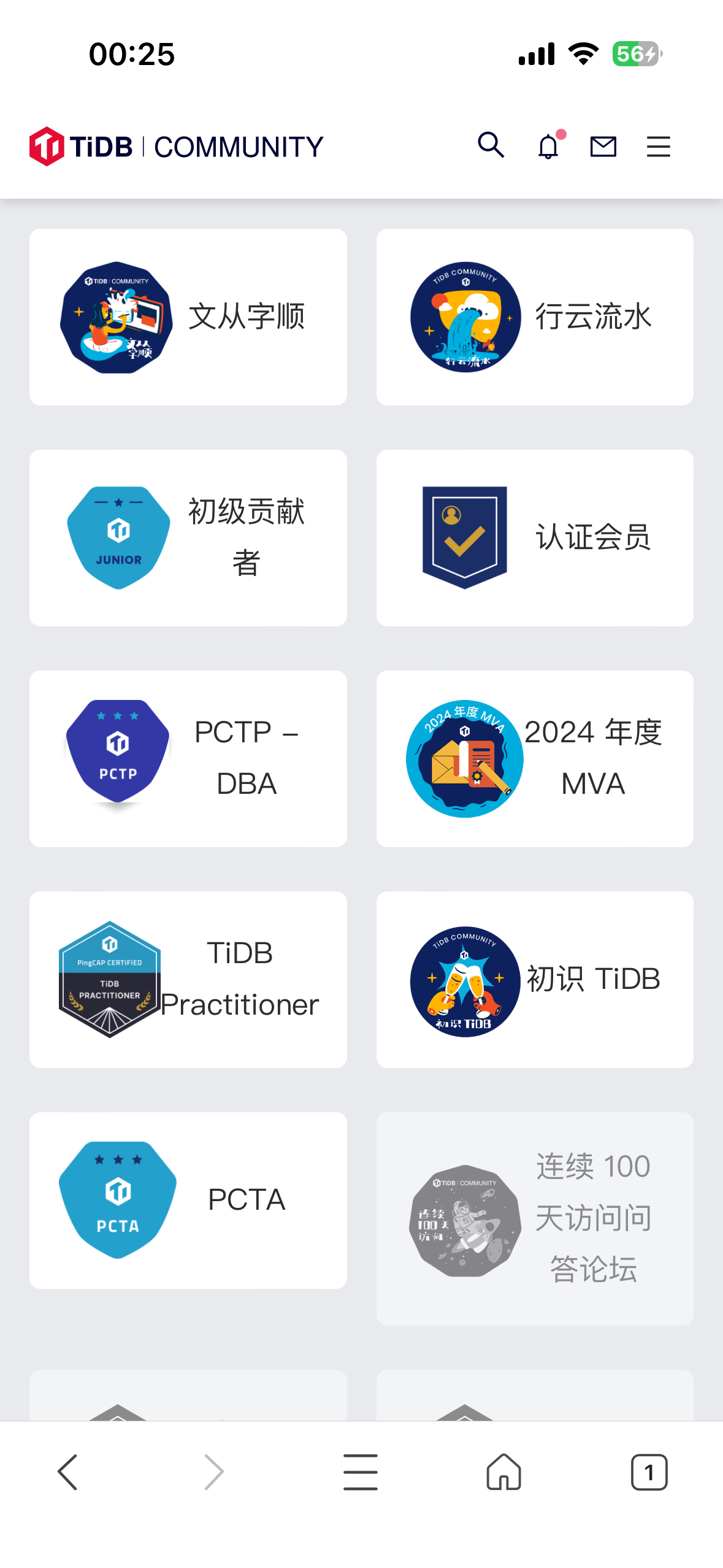View the 初识 TiDB badge
Viewport: 723px width, 1568px height.
pos(534,980)
